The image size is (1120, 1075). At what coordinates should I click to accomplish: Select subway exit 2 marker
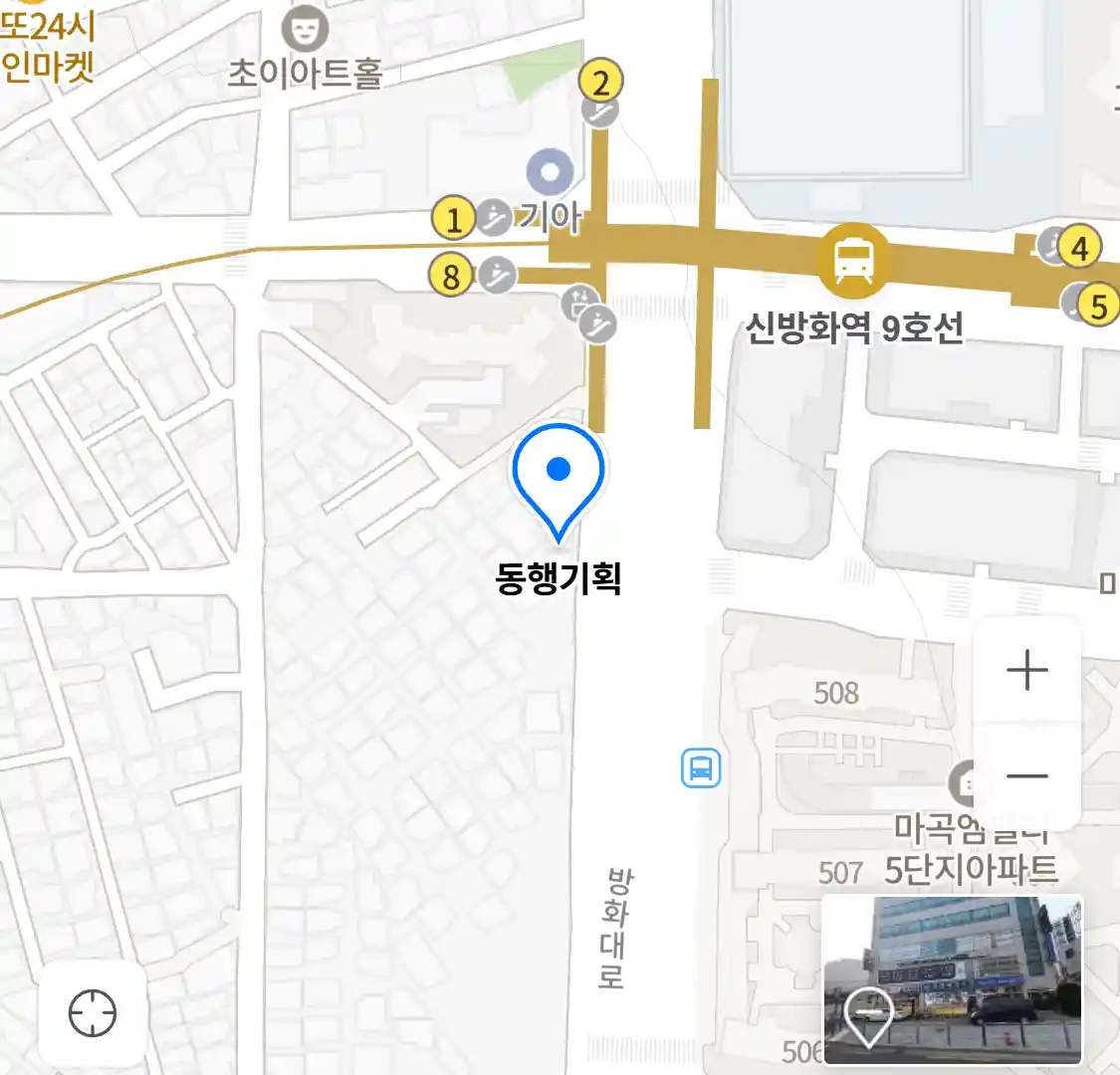click(x=600, y=82)
